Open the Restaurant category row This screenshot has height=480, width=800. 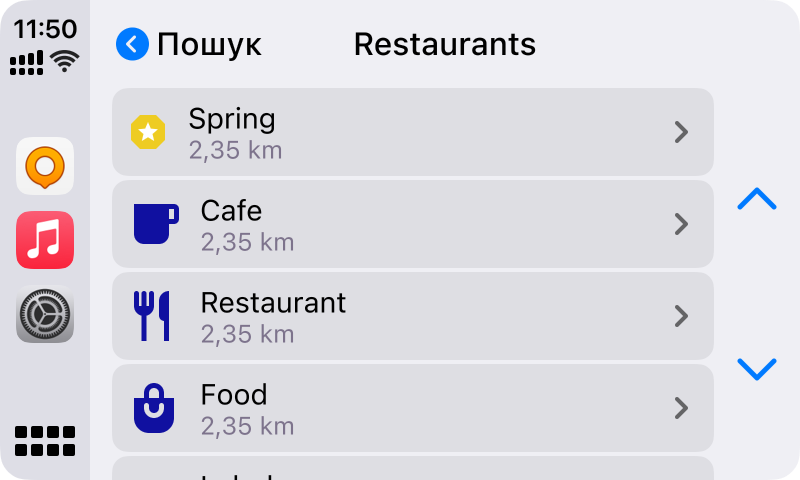click(412, 316)
